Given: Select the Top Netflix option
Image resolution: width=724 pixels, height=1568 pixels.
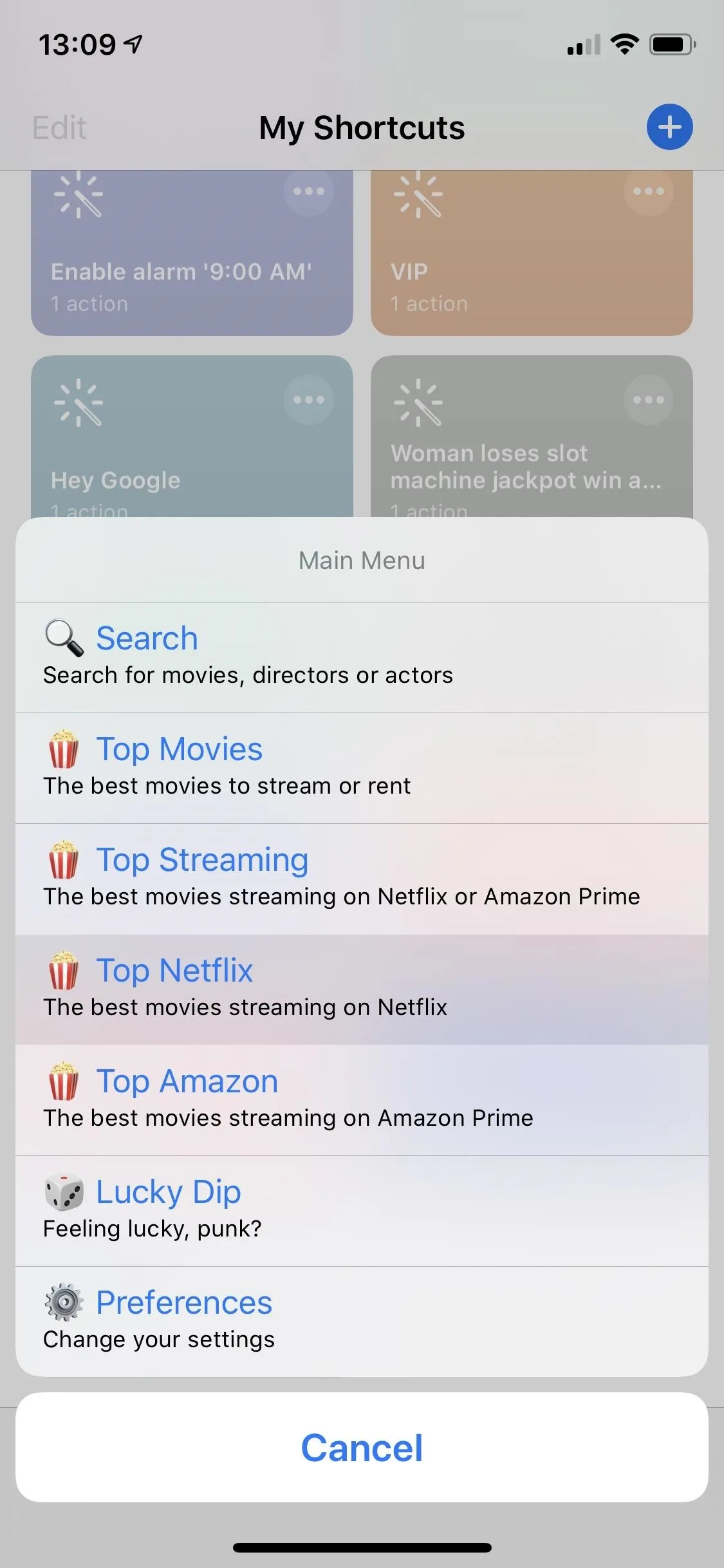Looking at the screenshot, I should point(362,989).
